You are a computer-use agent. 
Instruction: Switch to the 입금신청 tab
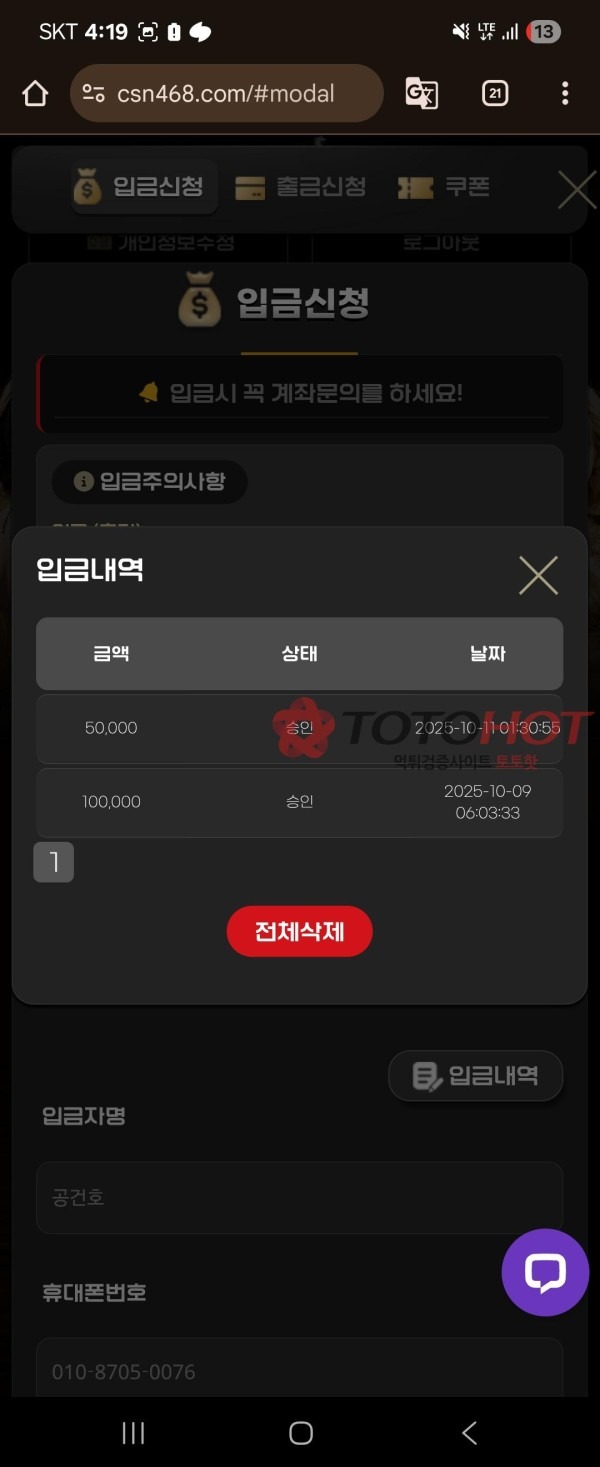click(144, 187)
